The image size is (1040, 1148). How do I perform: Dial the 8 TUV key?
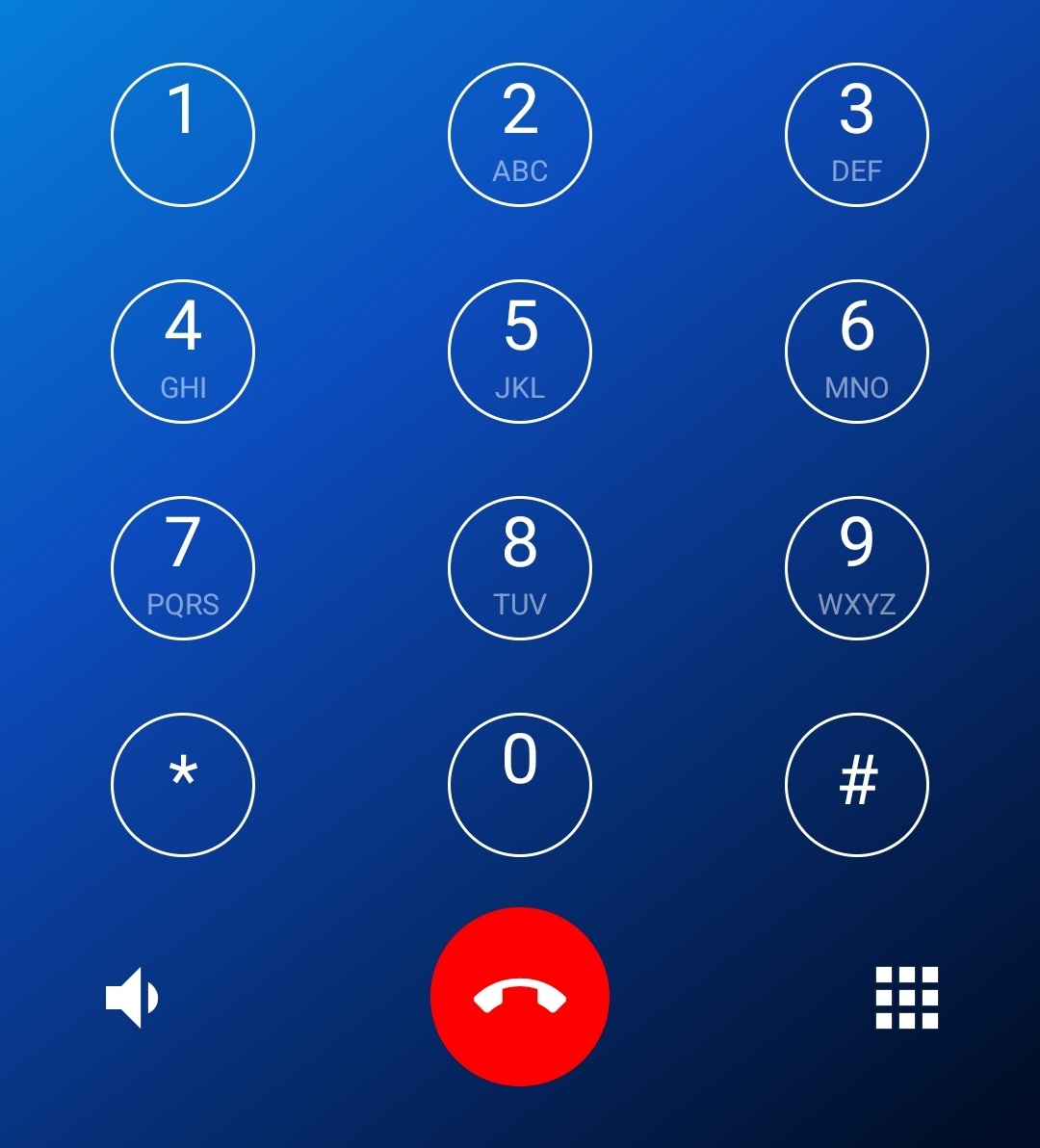520,567
